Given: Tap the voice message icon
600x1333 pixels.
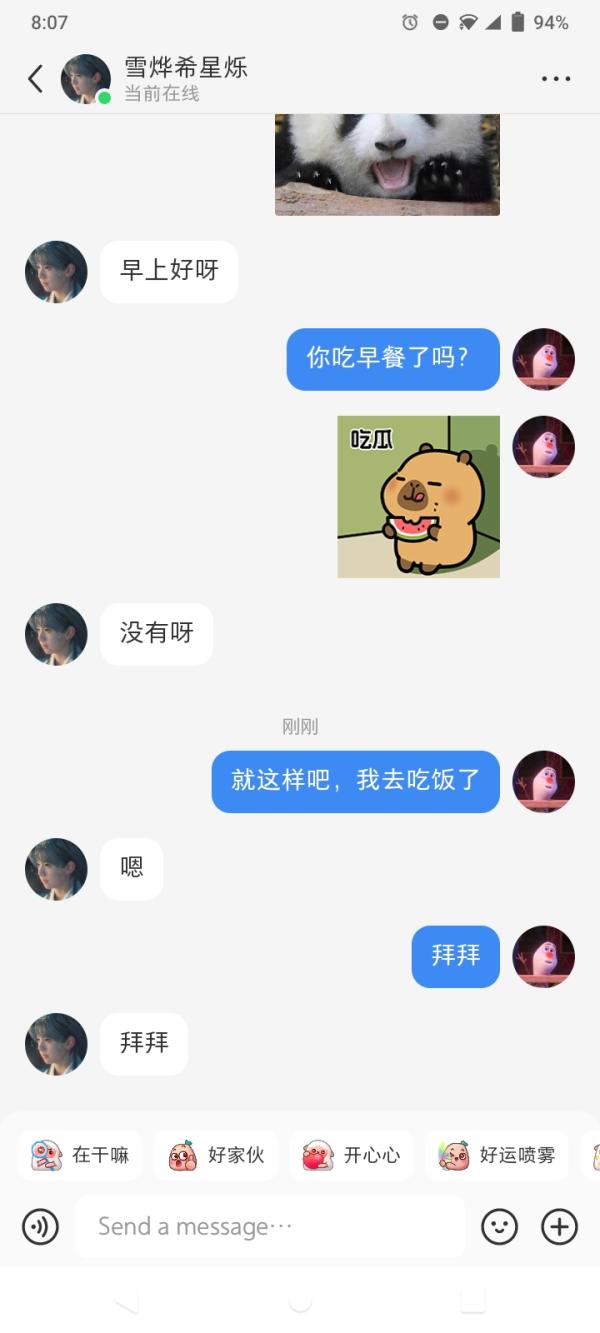Looking at the screenshot, I should pyautogui.click(x=40, y=1226).
